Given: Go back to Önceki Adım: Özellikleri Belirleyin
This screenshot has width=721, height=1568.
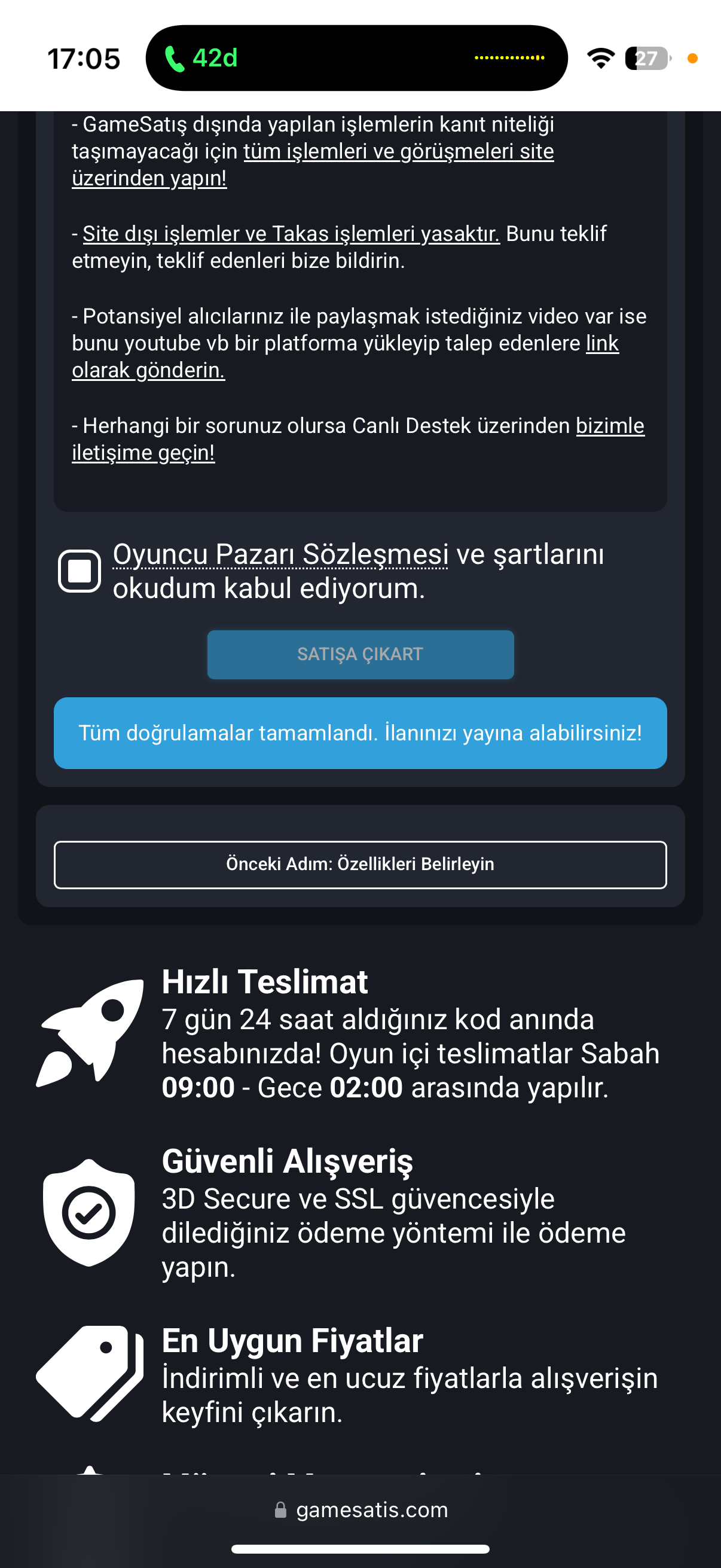Looking at the screenshot, I should tap(360, 864).
